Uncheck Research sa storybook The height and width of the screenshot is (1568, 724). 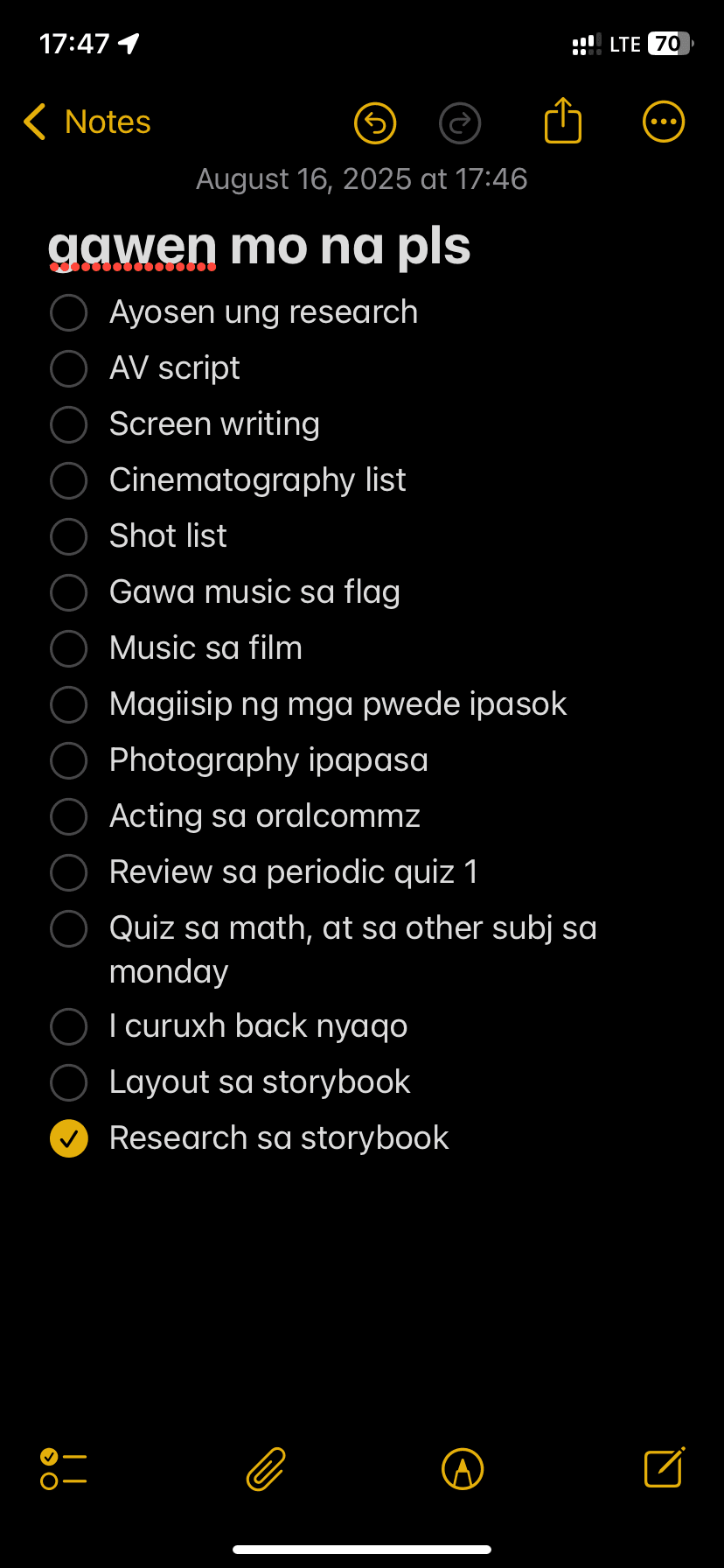click(69, 1138)
